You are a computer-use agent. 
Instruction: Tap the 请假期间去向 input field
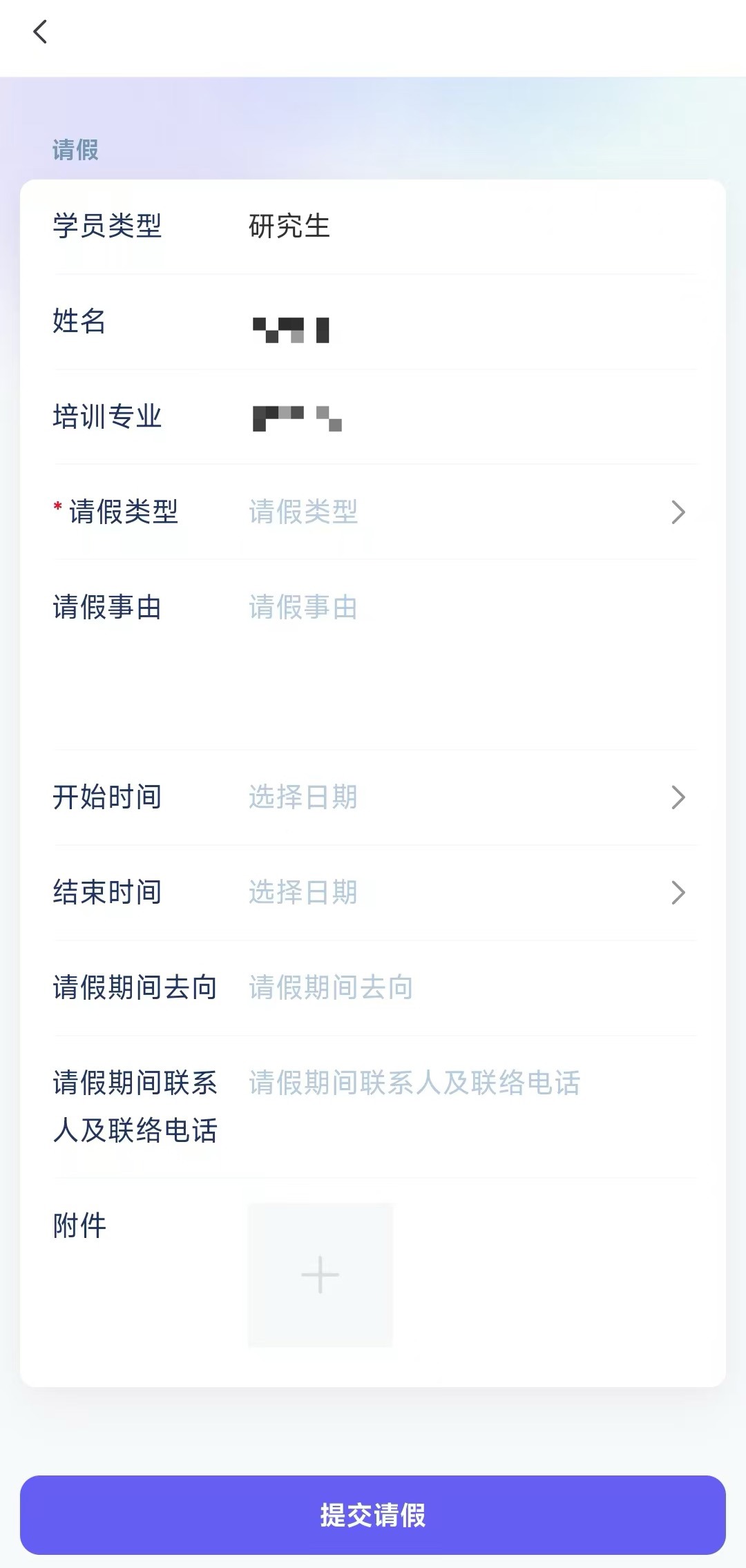pos(463,988)
